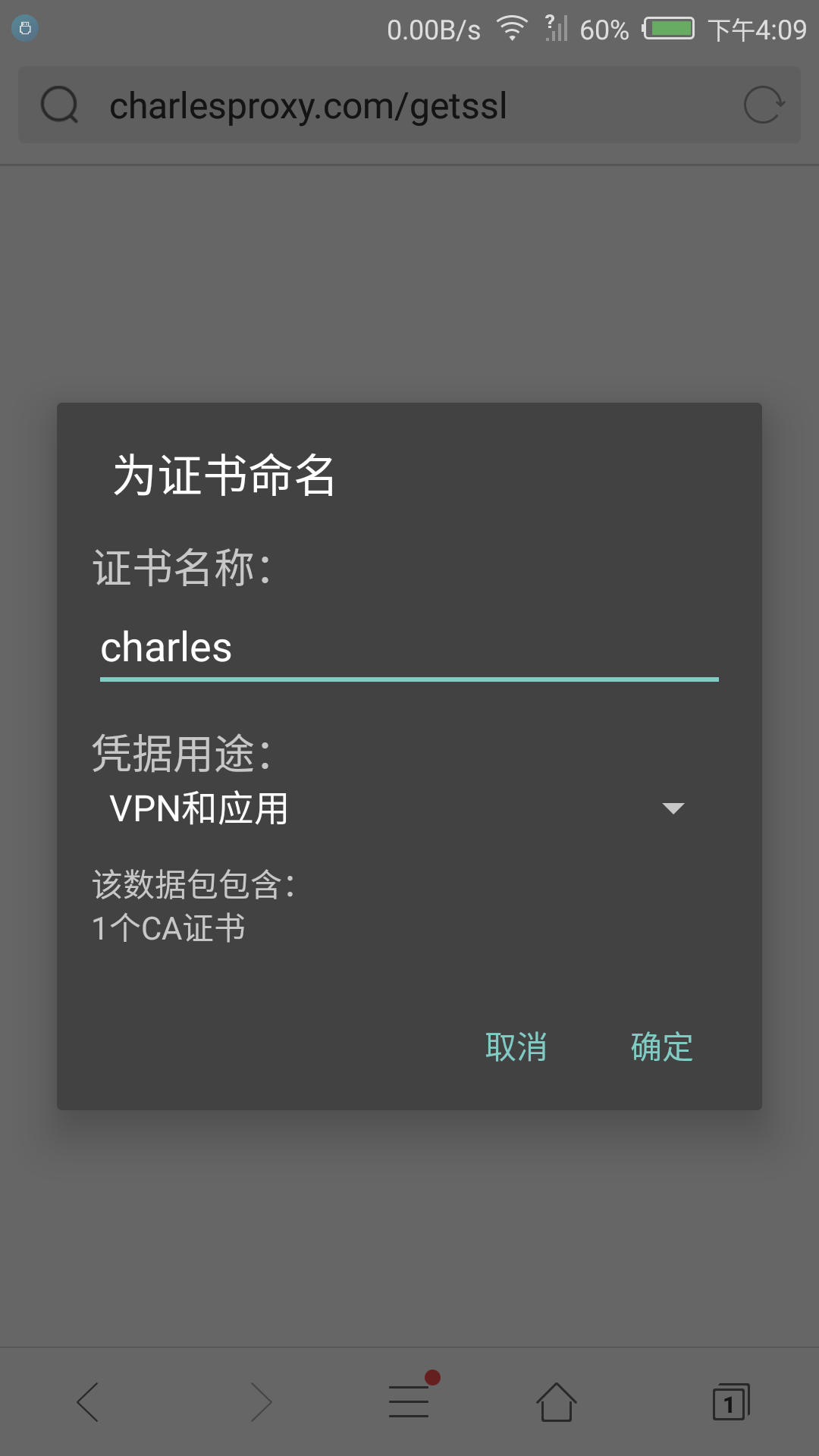Tap the 为证书命名 dialog title
819x1456 pixels.
point(225,475)
